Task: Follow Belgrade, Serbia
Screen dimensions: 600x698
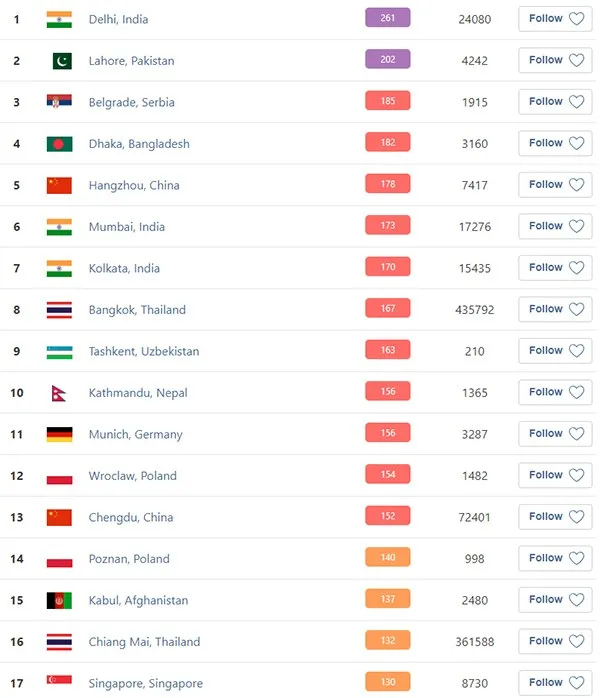Action: 555,102
